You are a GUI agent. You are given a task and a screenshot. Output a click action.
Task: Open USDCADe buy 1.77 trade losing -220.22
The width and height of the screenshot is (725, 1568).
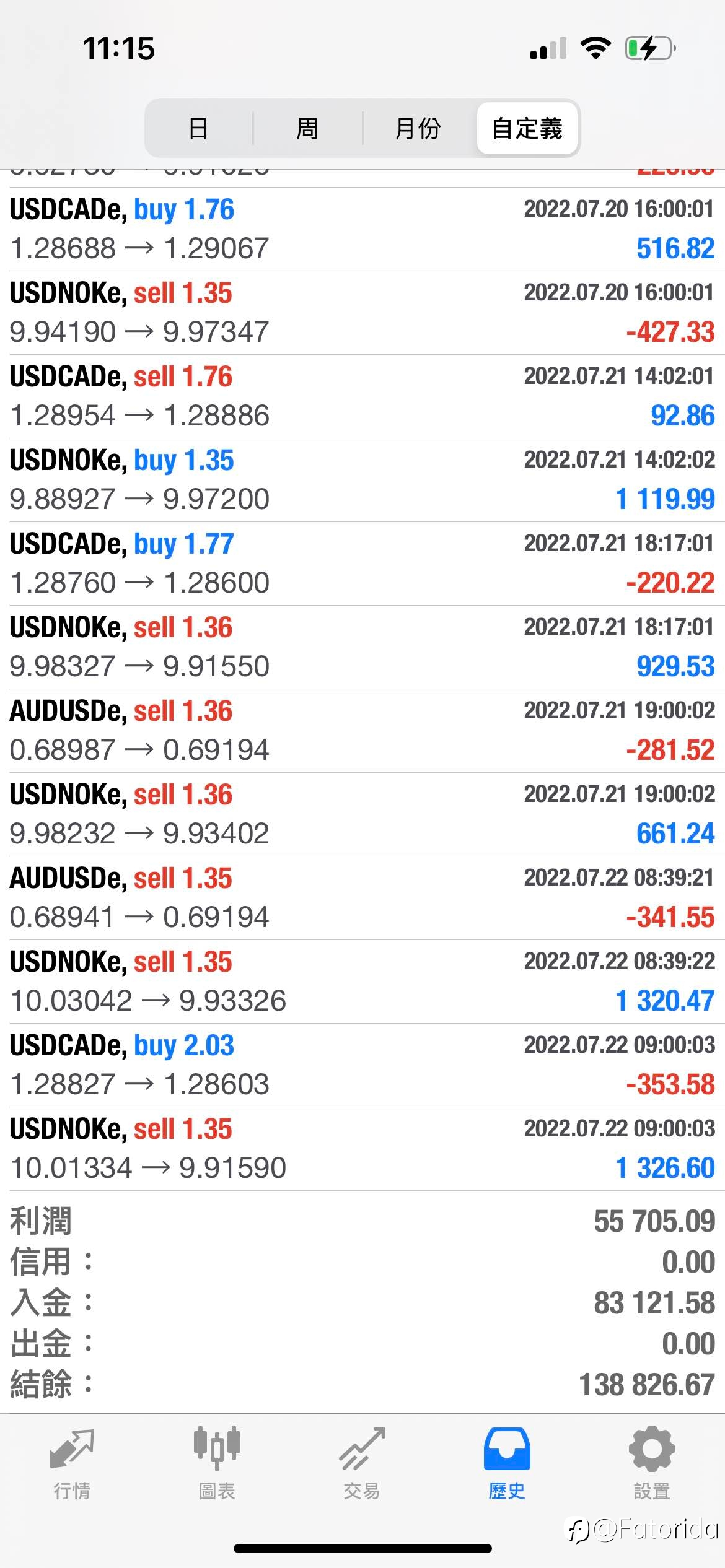tap(362, 564)
